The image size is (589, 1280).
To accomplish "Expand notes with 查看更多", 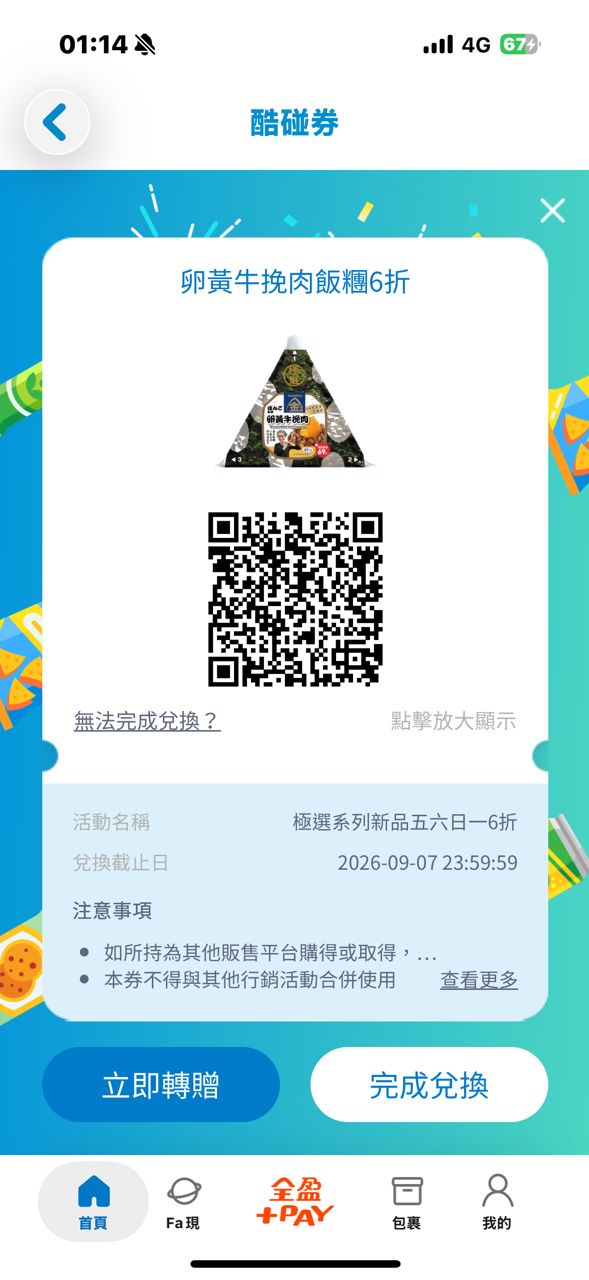I will pyautogui.click(x=479, y=980).
